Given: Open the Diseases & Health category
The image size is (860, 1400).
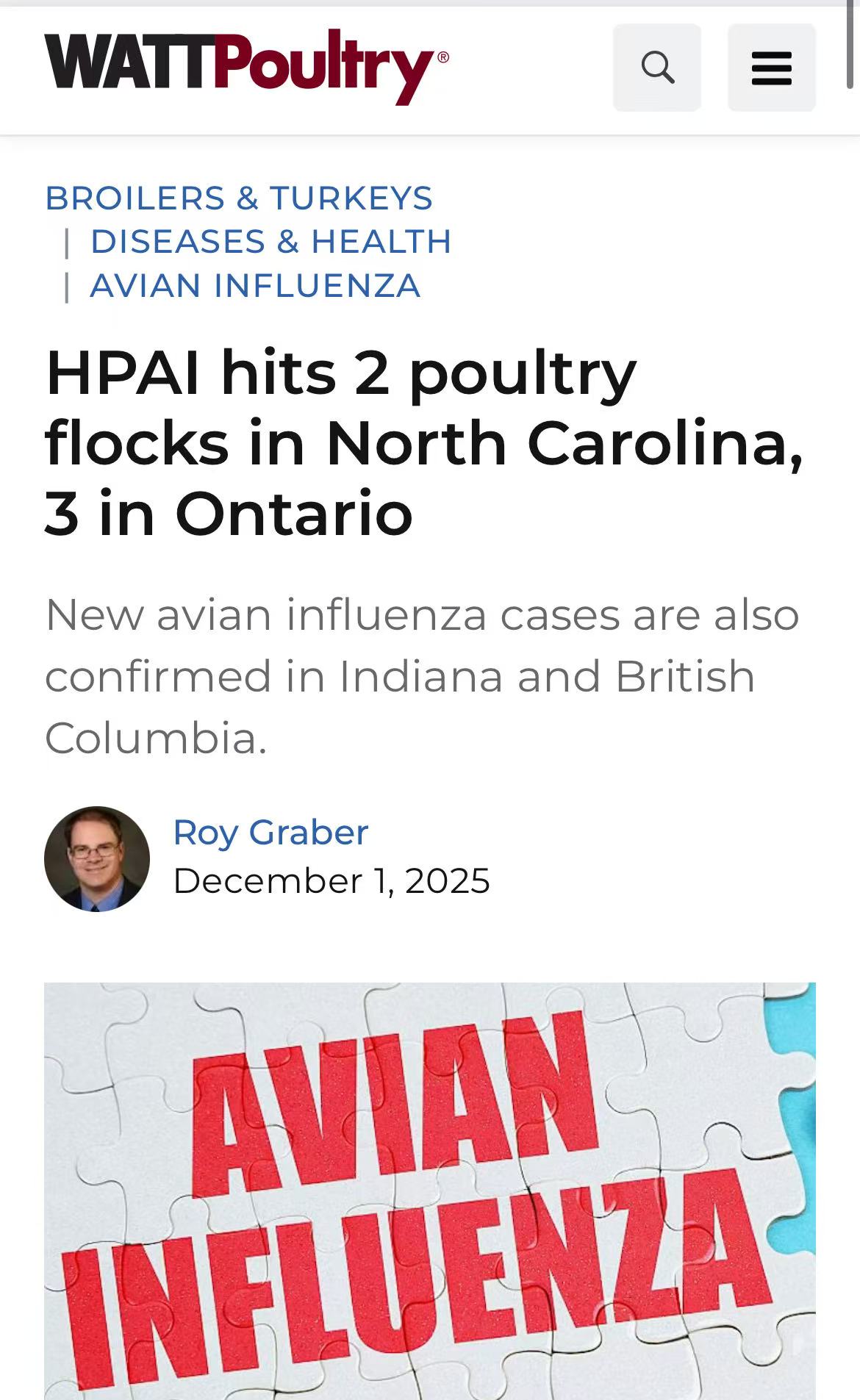Looking at the screenshot, I should click(x=270, y=241).
